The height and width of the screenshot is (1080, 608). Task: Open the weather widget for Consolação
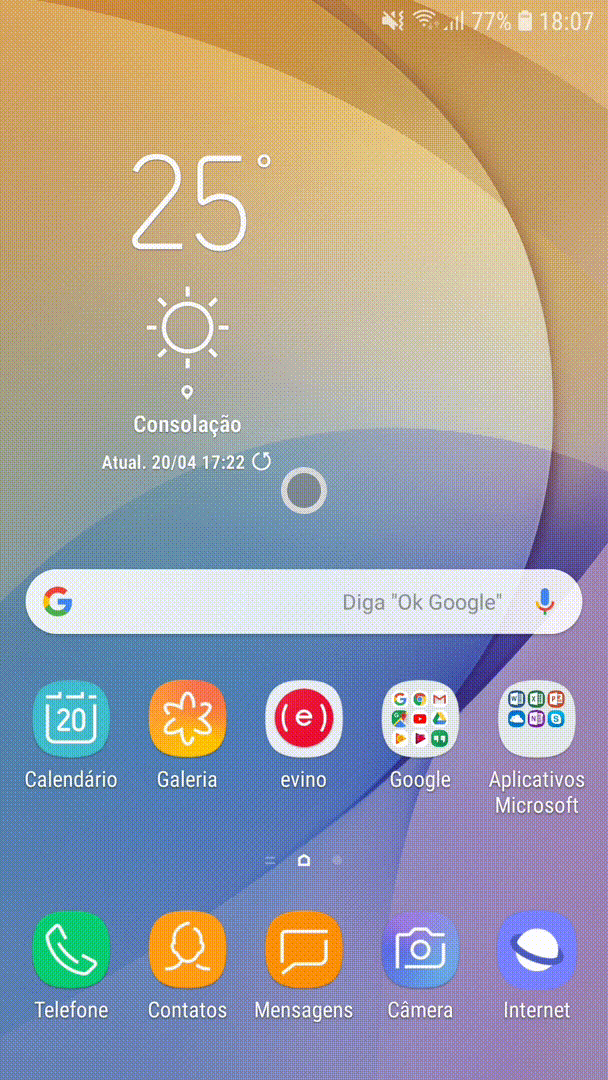click(x=188, y=328)
